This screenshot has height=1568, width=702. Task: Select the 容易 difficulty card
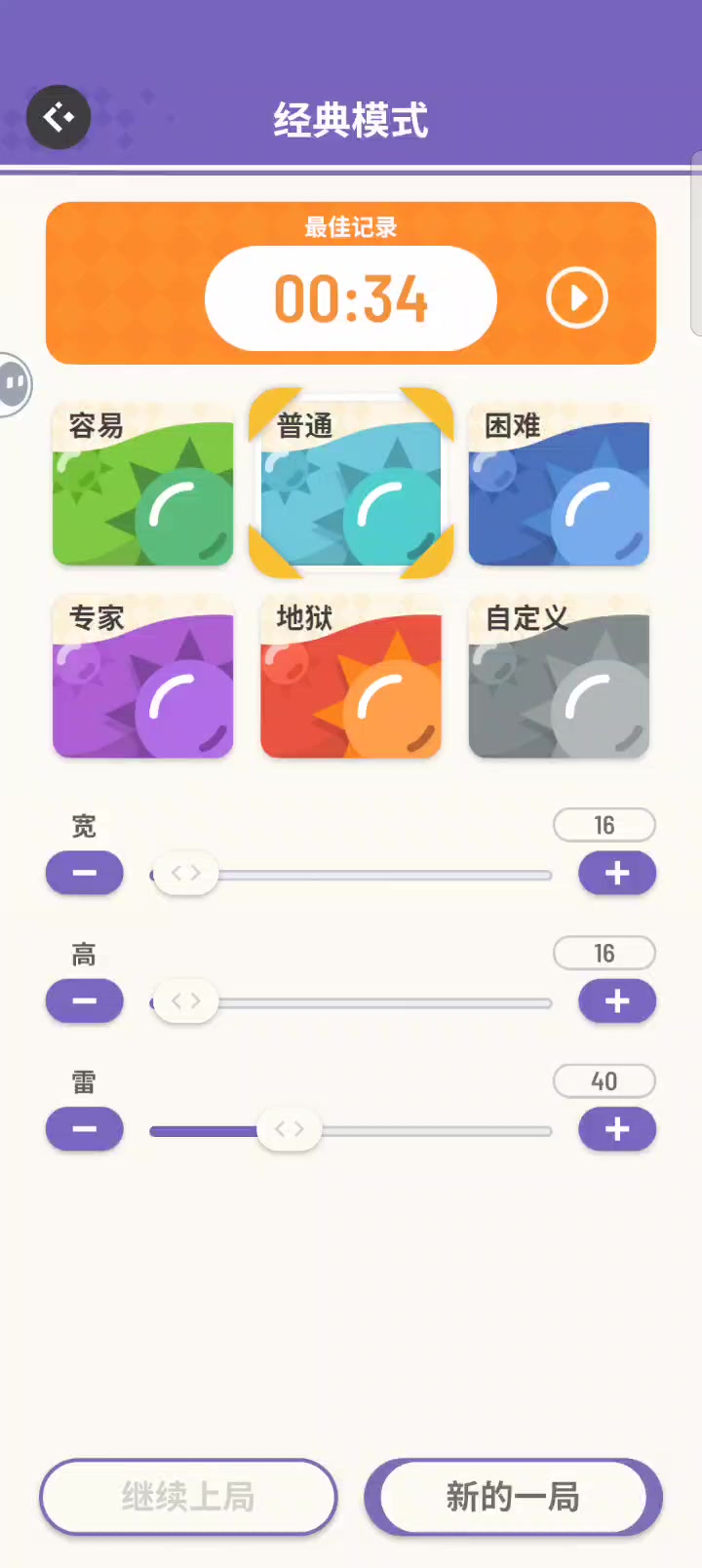pyautogui.click(x=143, y=483)
